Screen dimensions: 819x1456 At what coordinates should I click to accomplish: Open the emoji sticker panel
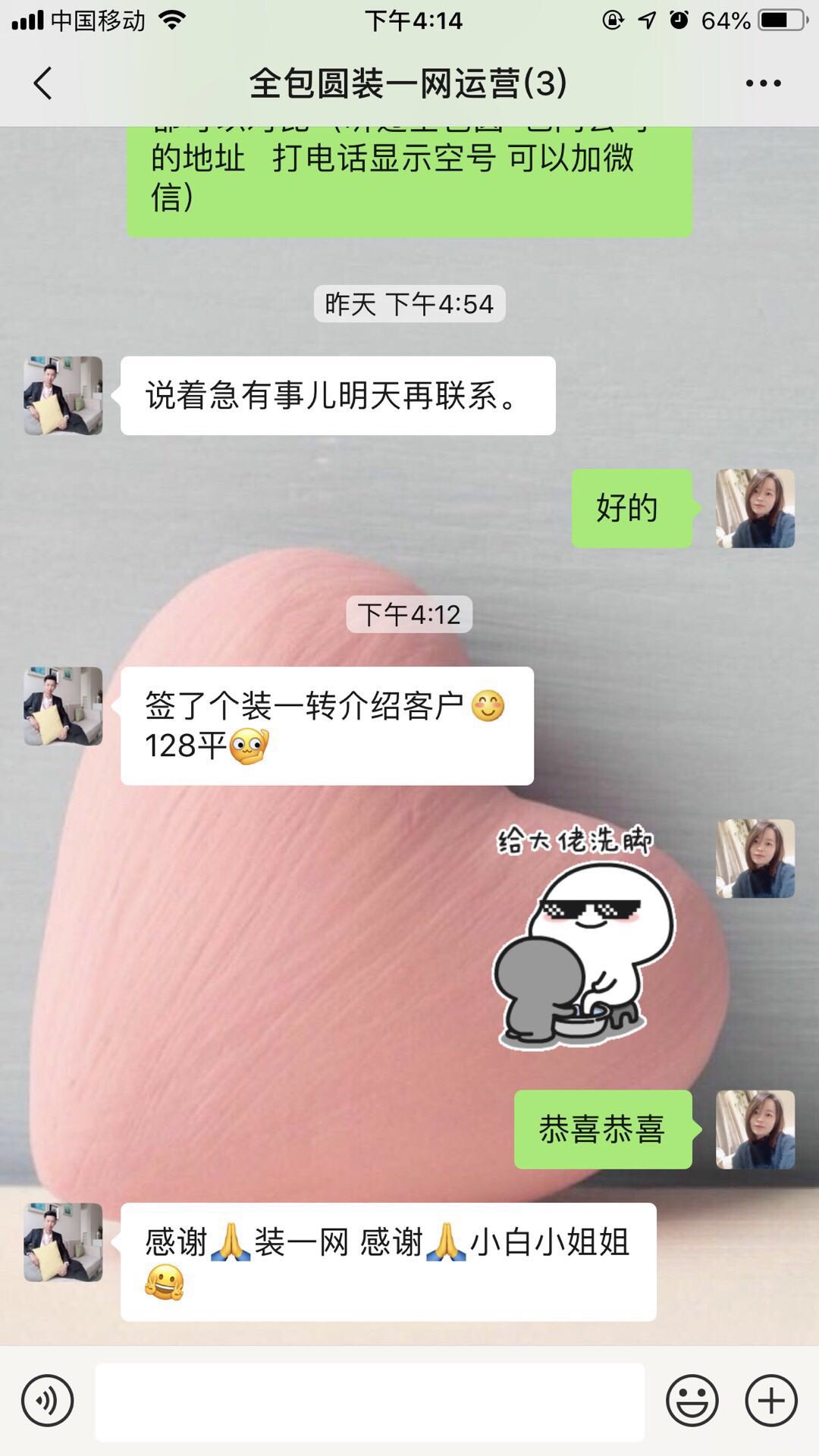tap(692, 1401)
